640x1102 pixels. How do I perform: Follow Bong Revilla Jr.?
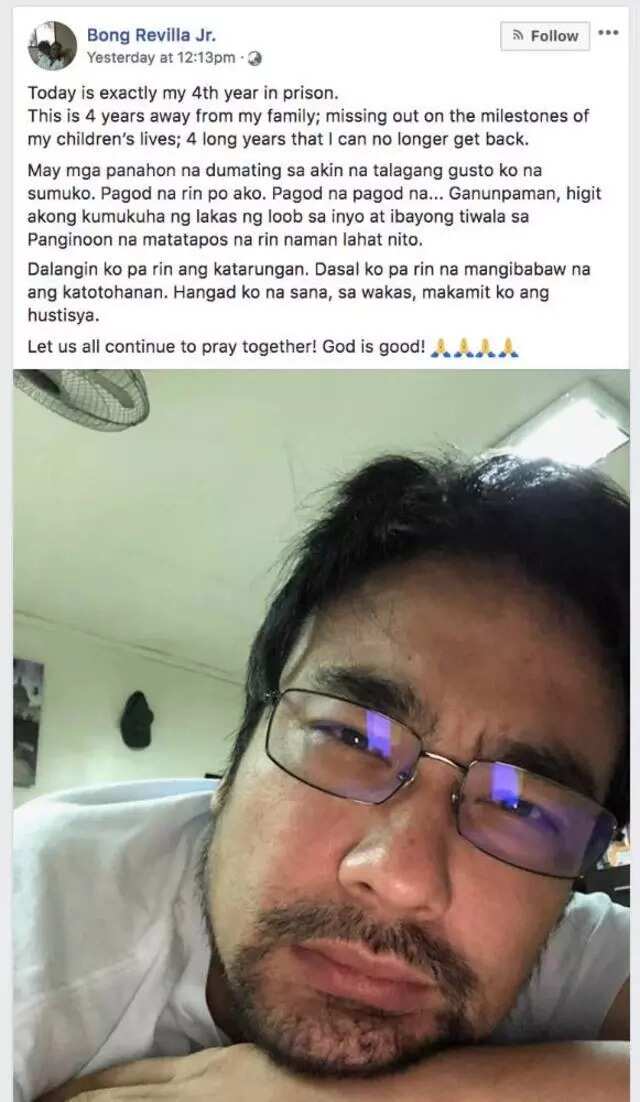point(544,36)
